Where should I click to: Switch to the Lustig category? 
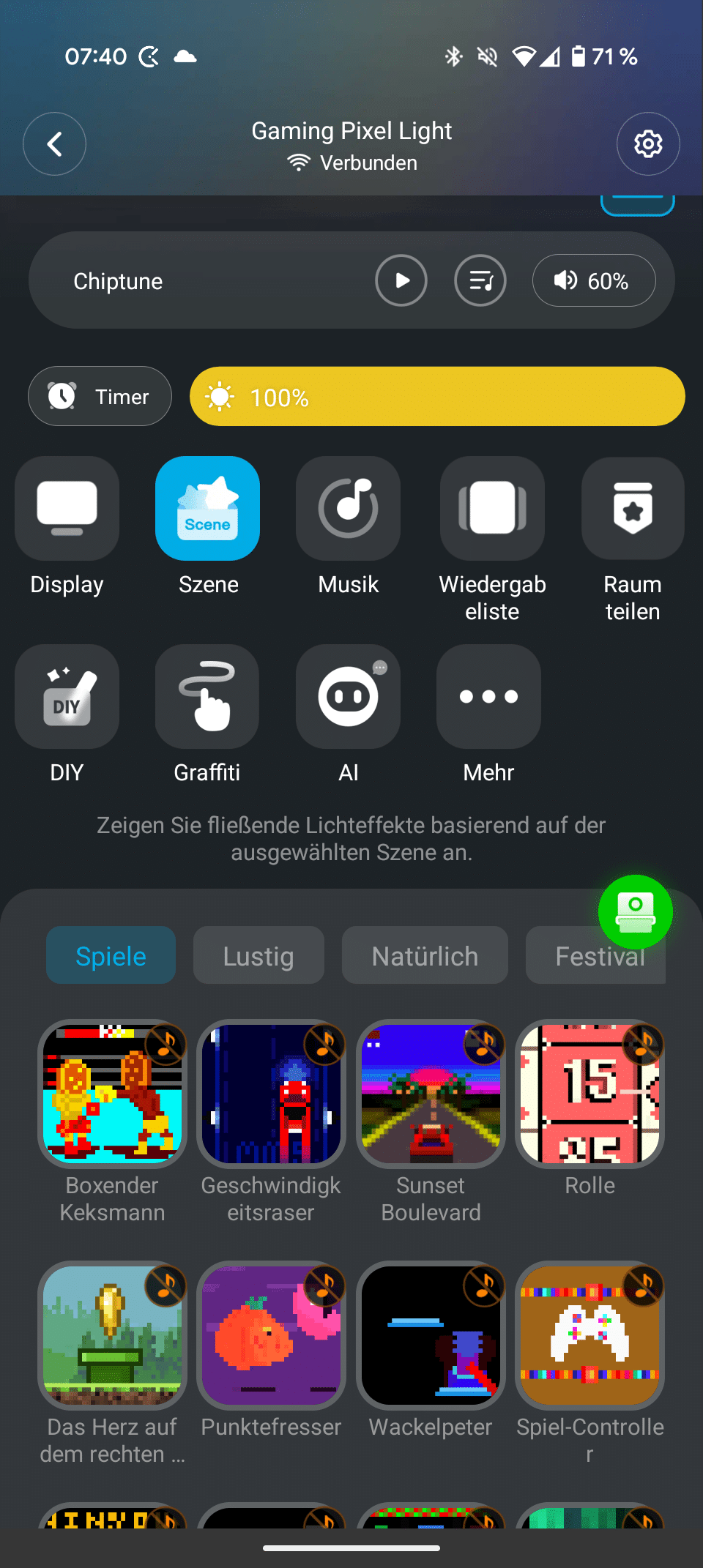point(258,955)
